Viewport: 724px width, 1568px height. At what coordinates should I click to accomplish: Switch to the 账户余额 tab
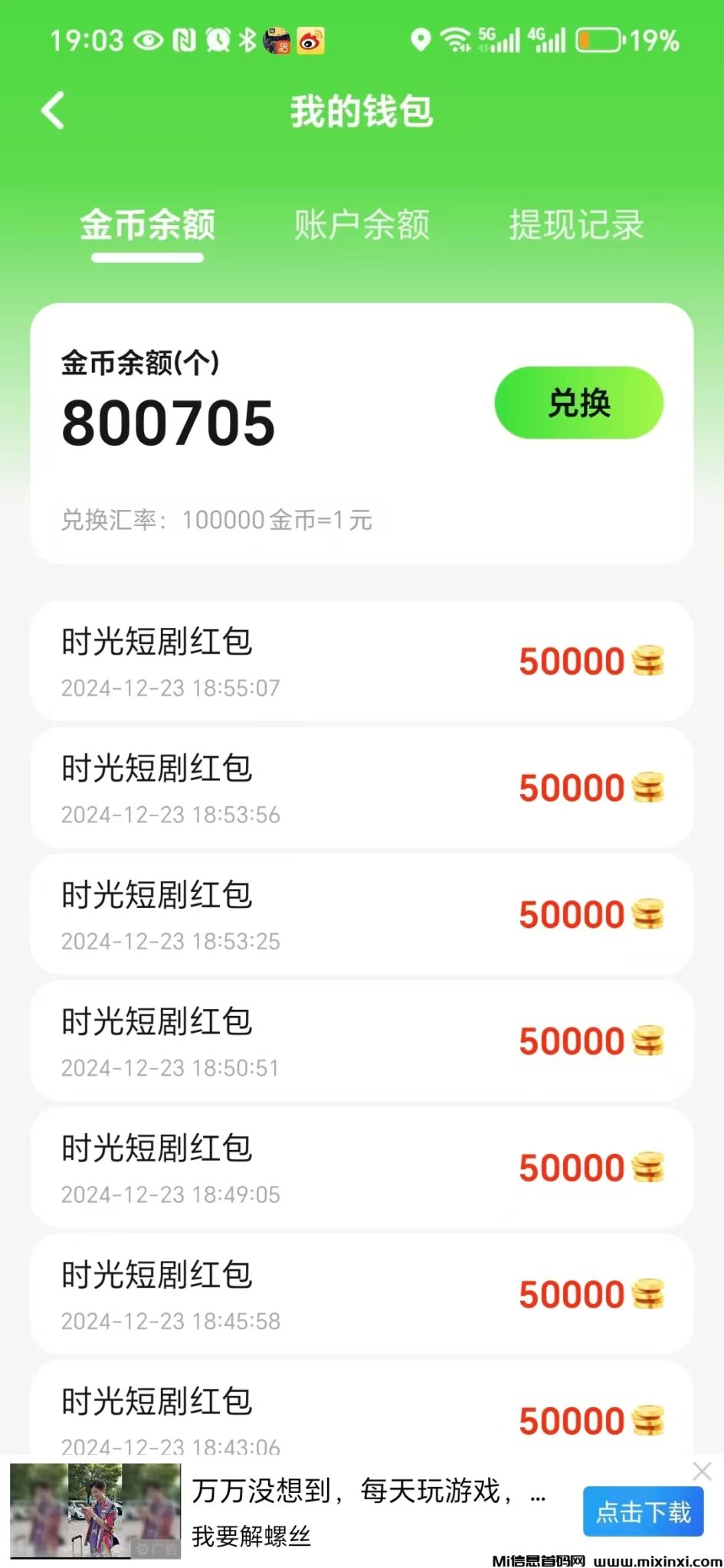point(362,225)
